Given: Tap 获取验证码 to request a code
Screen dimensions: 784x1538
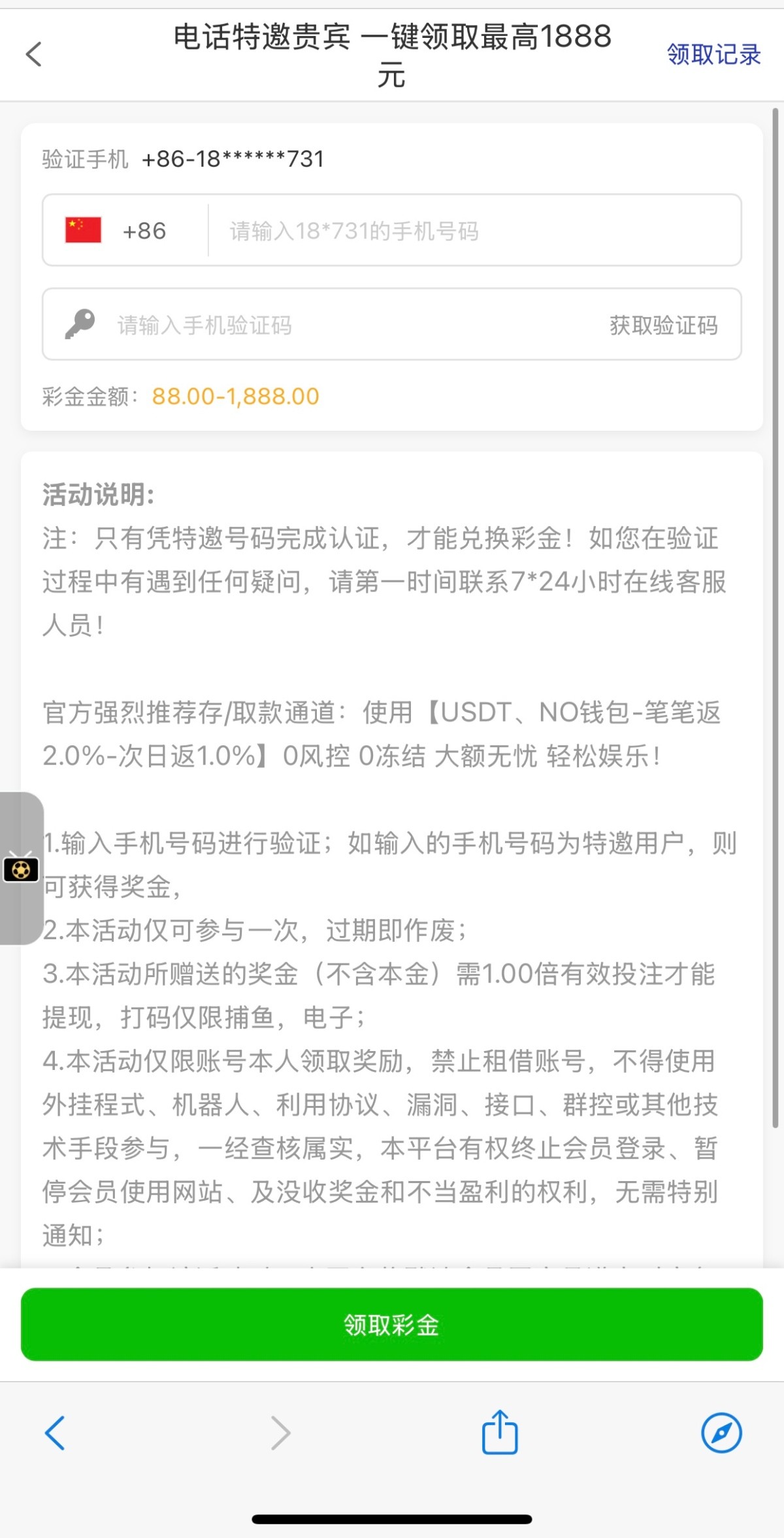Looking at the screenshot, I should (663, 325).
